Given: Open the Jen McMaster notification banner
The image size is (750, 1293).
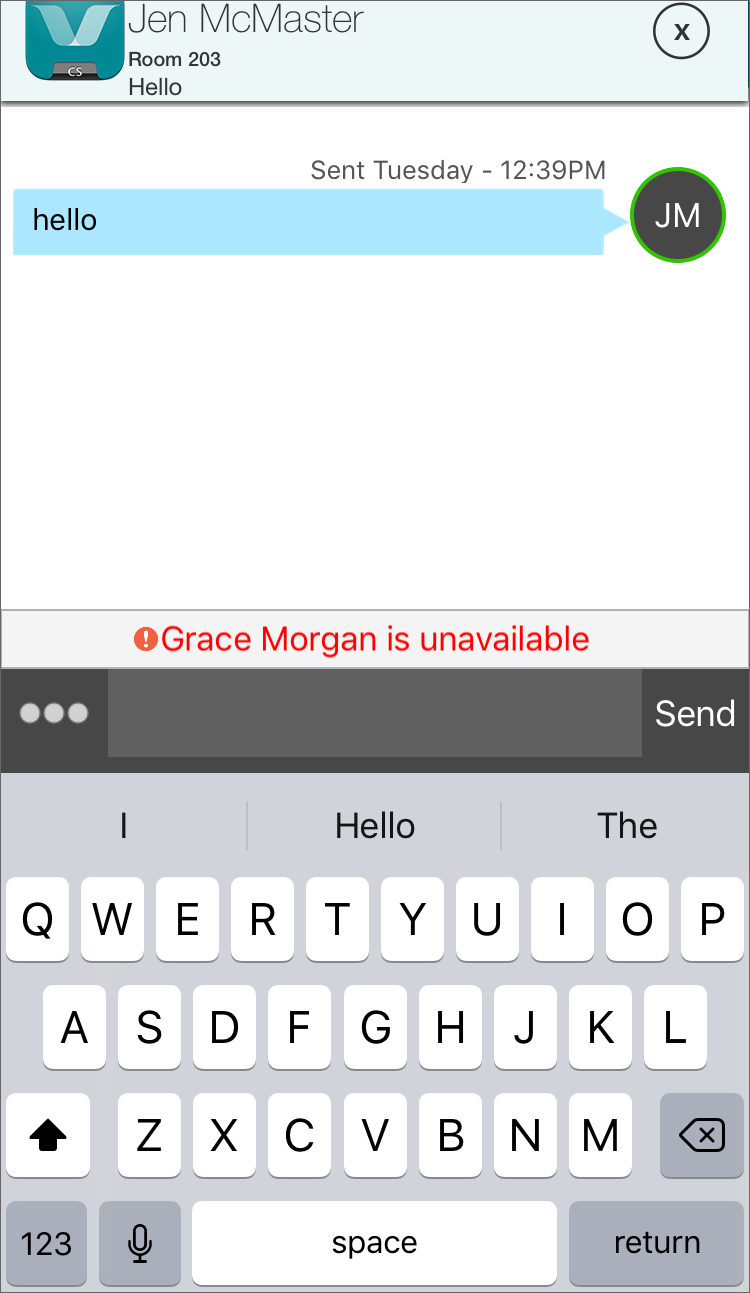Looking at the screenshot, I should pyautogui.click(x=350, y=52).
